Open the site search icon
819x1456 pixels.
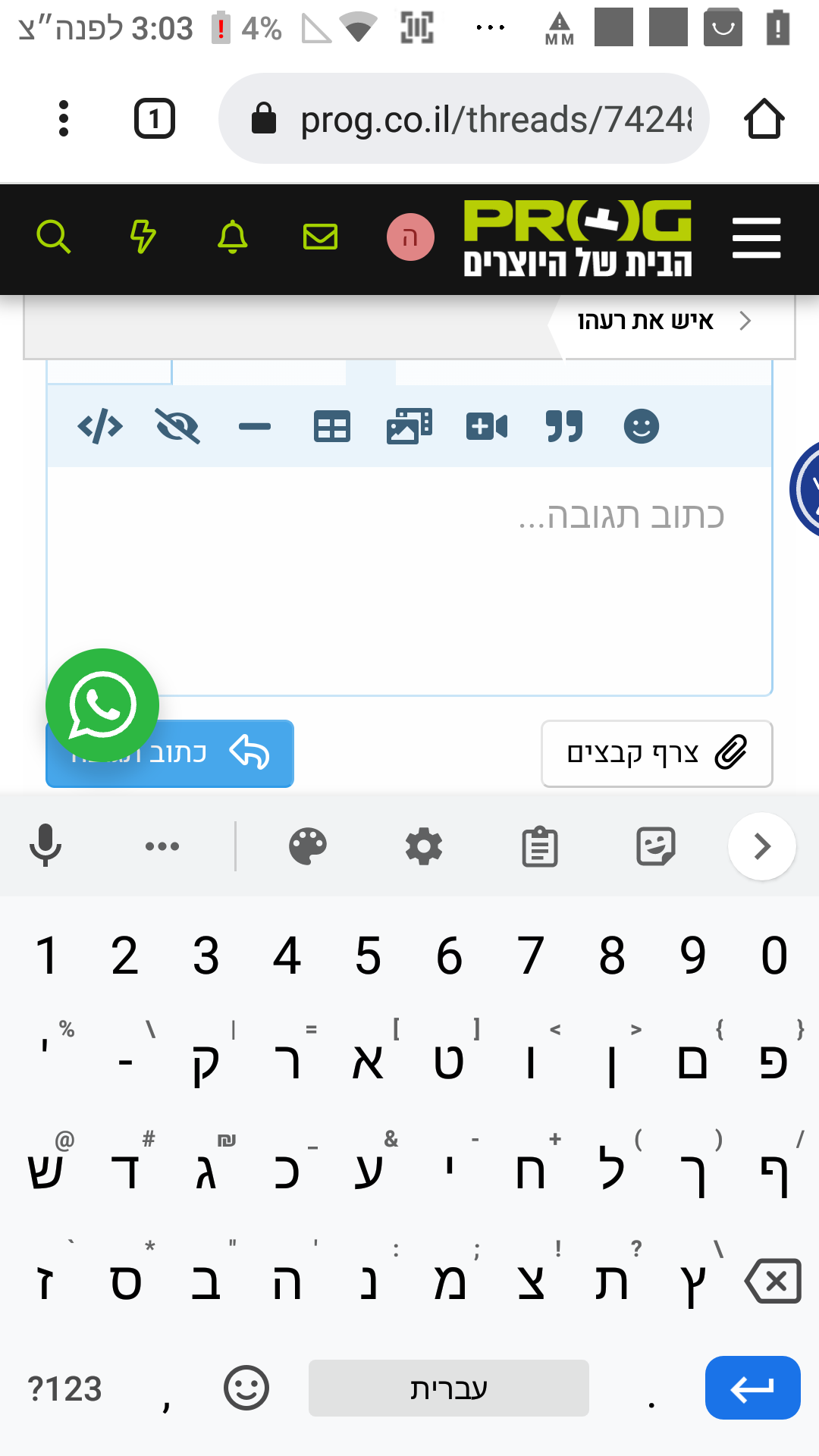coord(54,237)
